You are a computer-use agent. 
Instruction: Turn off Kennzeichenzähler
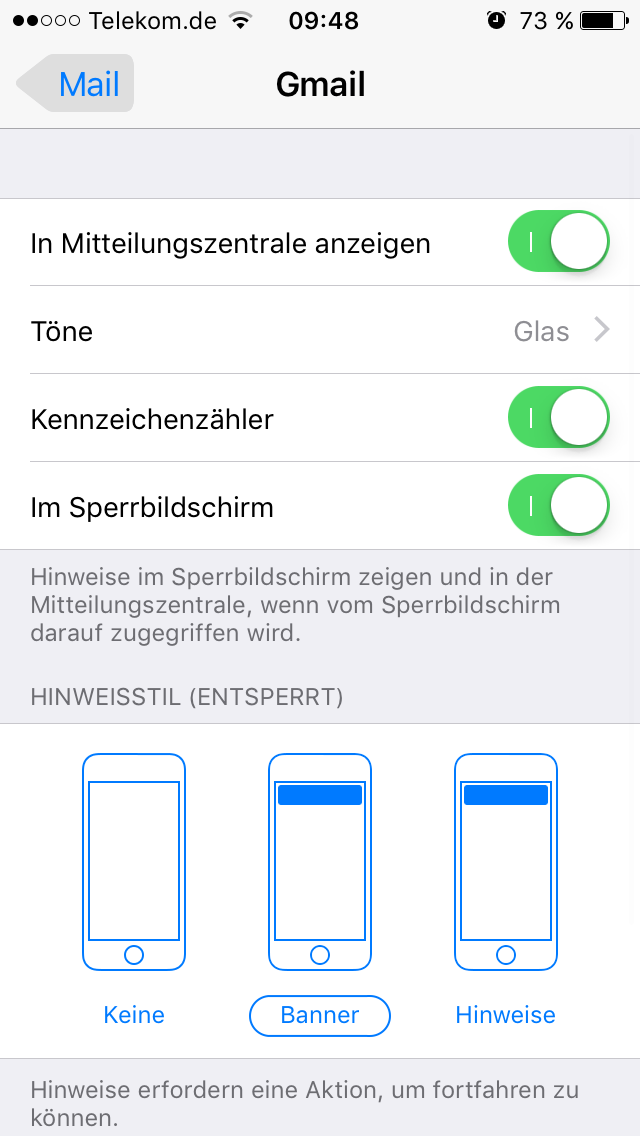click(x=558, y=418)
